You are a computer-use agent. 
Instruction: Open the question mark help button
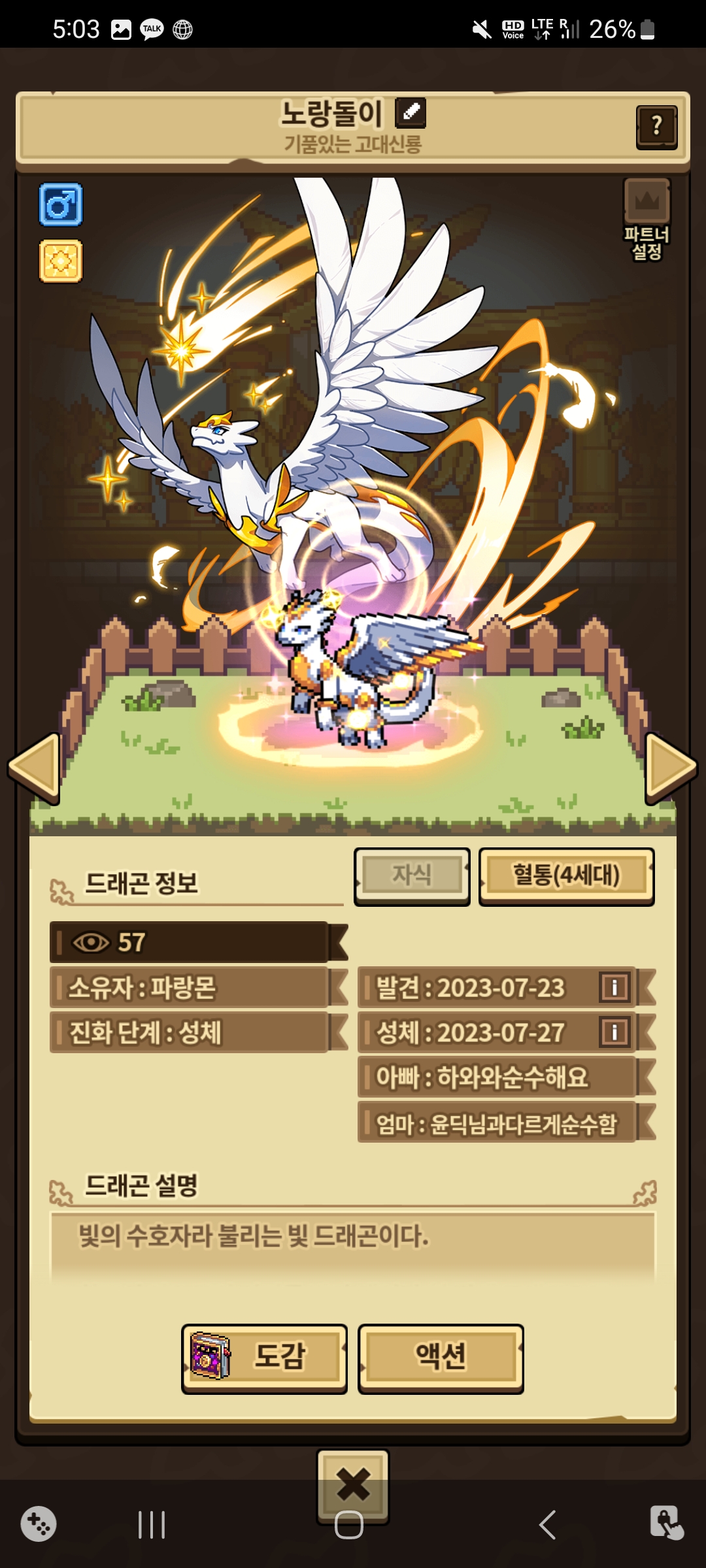(x=656, y=127)
